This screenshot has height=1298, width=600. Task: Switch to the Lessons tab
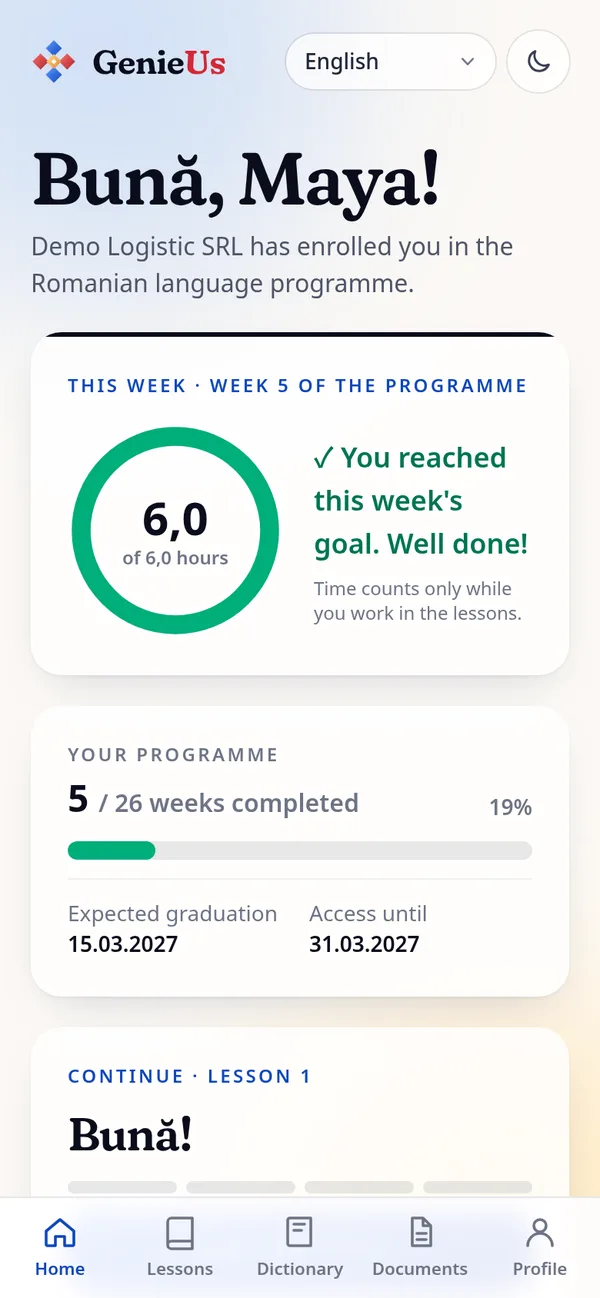click(180, 1247)
